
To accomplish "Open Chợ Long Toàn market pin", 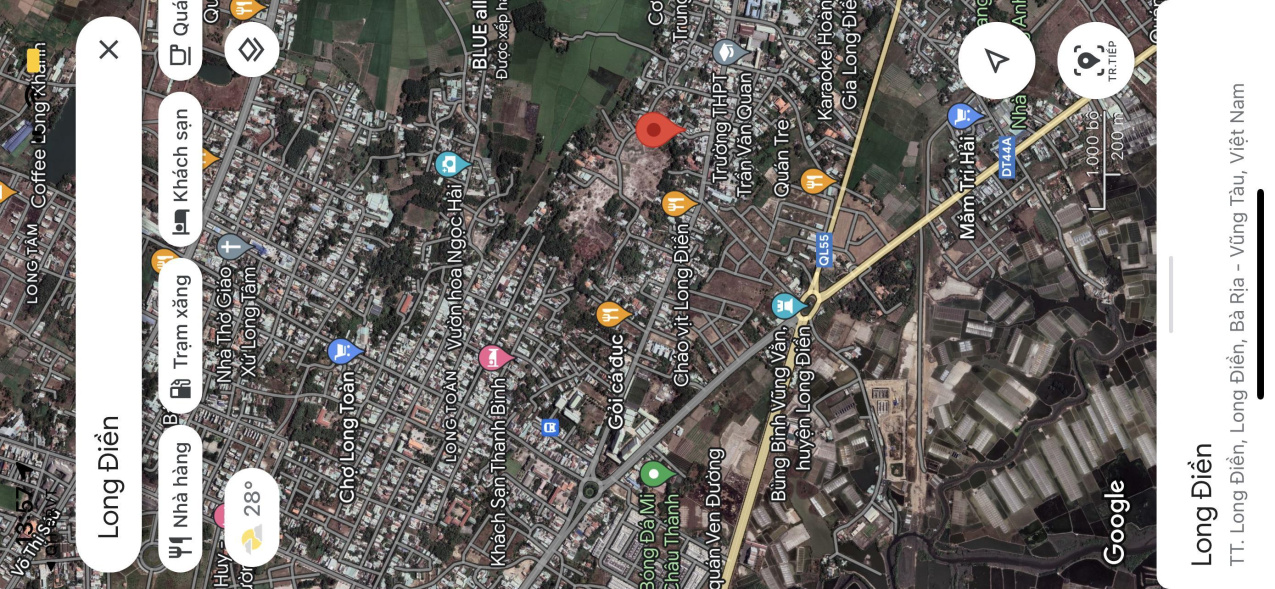I will click(x=343, y=351).
